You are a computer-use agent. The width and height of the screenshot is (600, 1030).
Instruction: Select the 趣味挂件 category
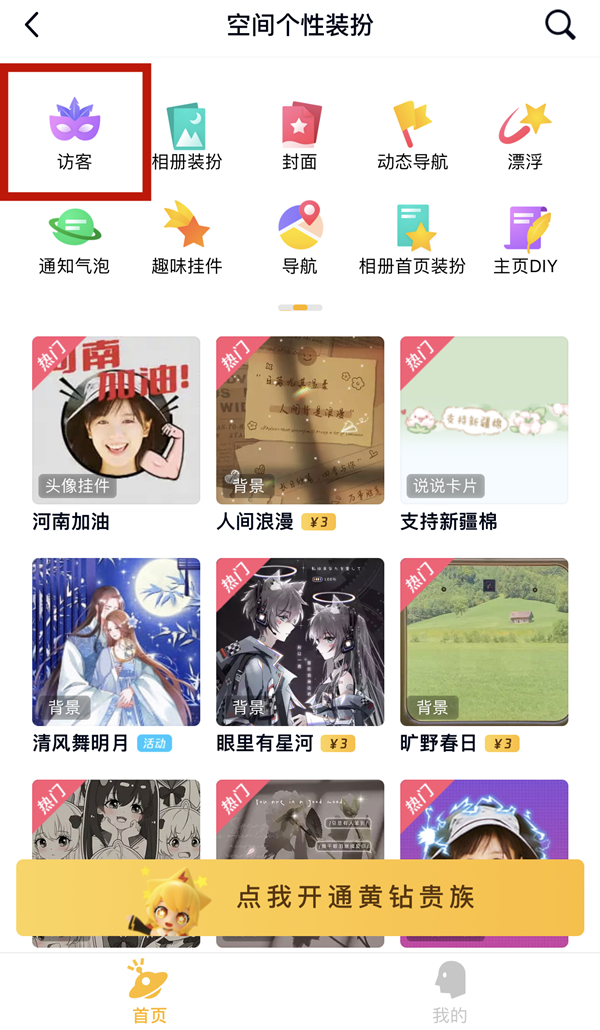click(187, 238)
